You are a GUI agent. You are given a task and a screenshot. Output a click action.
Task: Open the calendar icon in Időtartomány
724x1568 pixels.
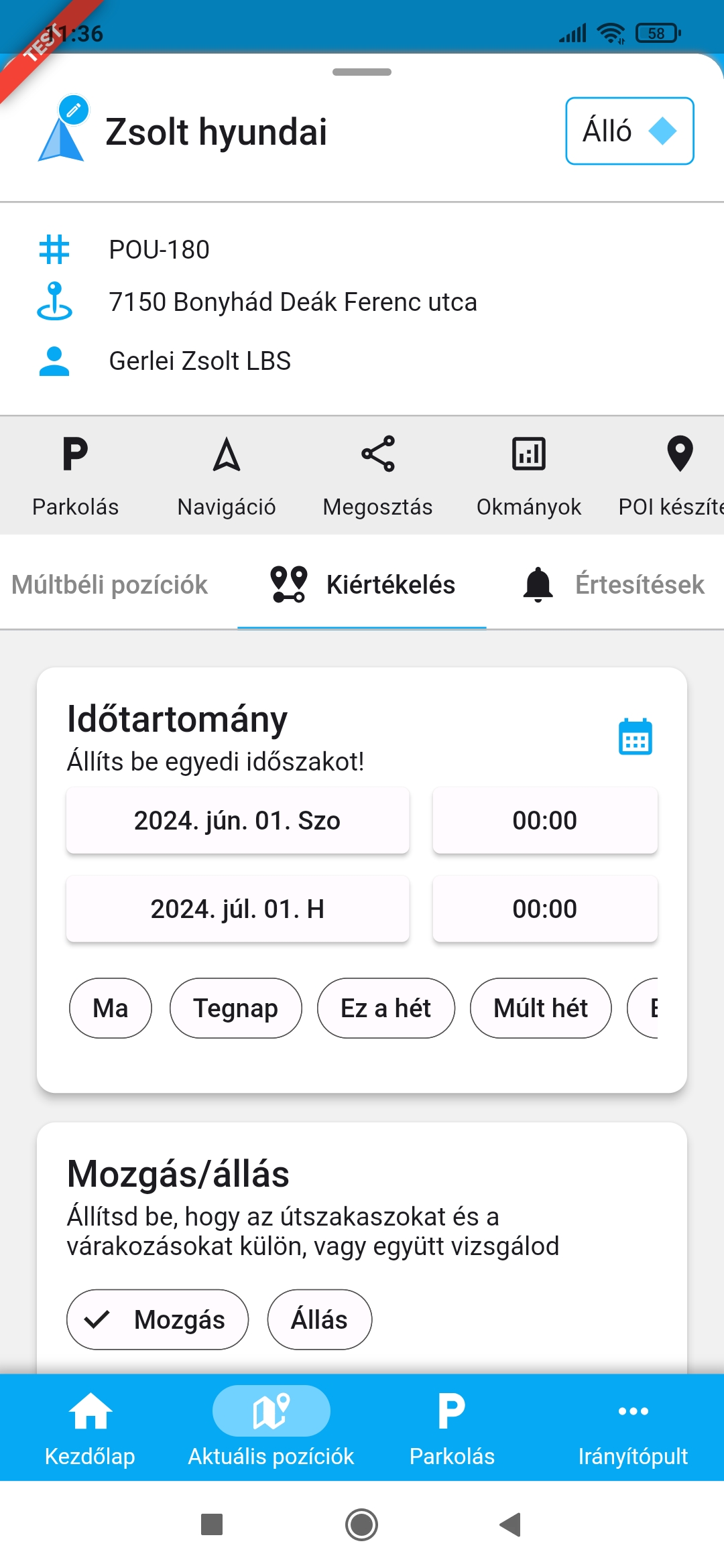[635, 737]
